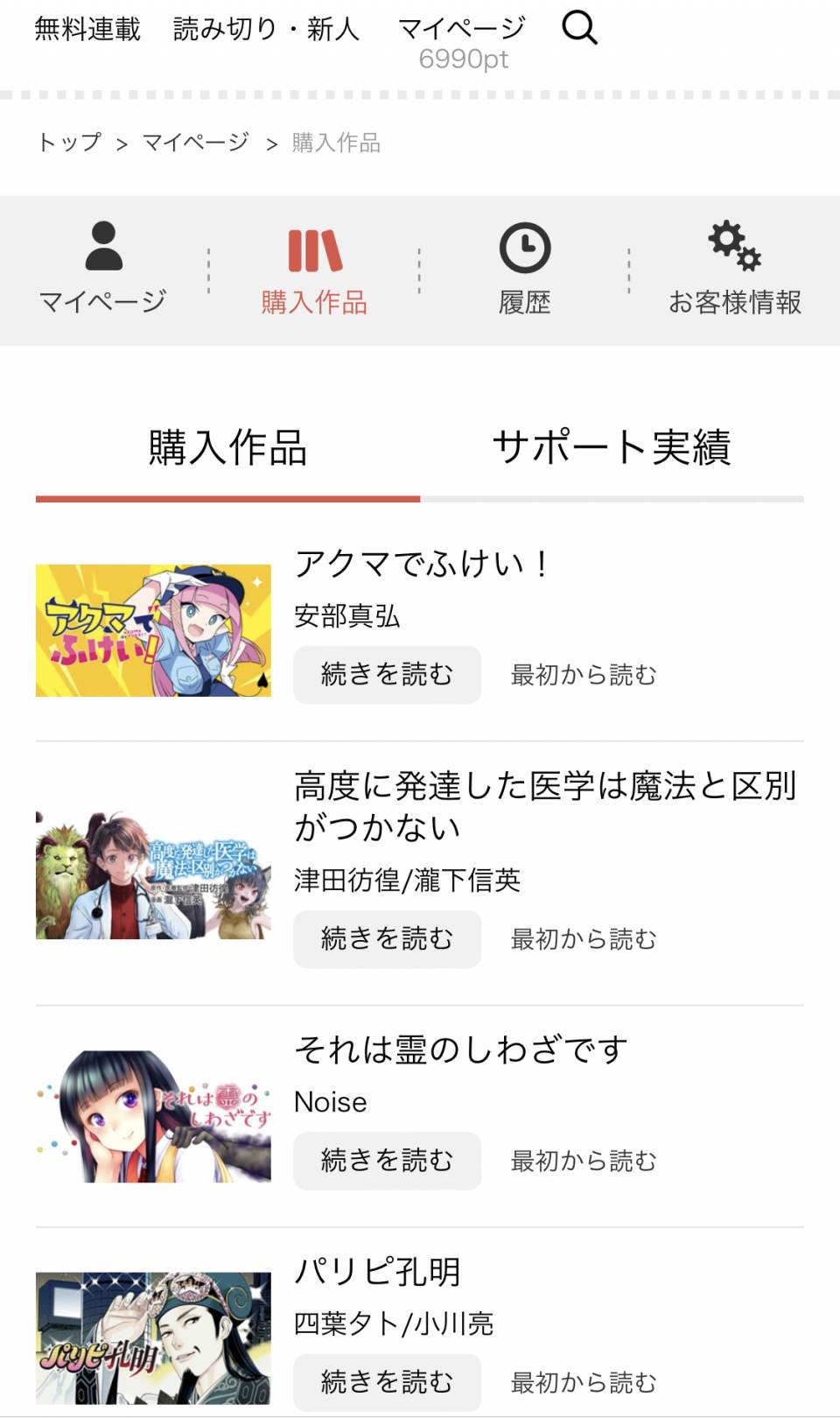Continue reading アクマでふけい！
The width and height of the screenshot is (840, 1418).
387,675
